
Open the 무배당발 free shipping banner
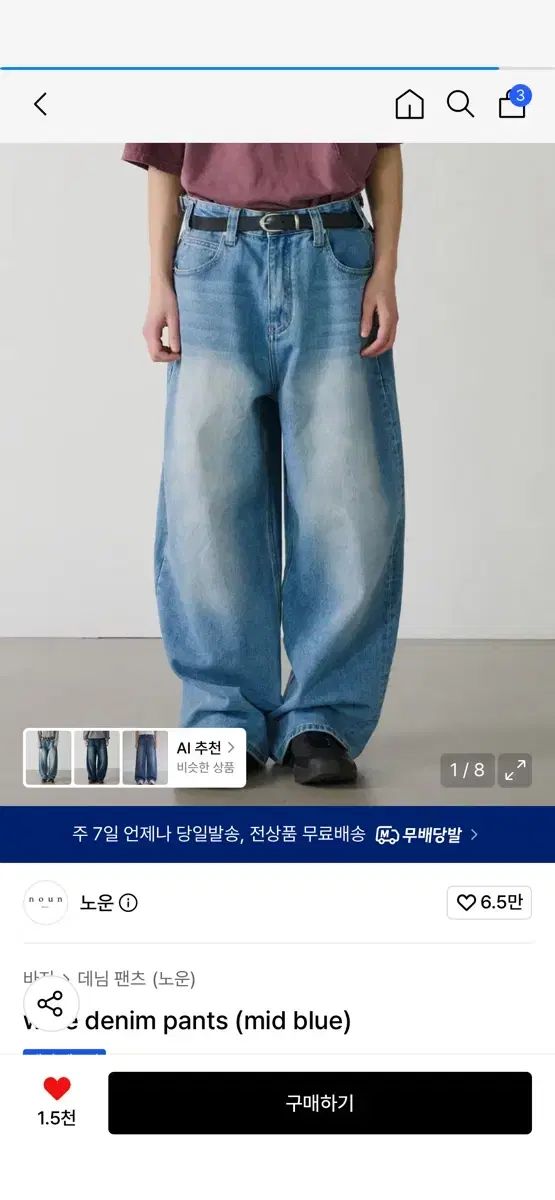[x=277, y=835]
